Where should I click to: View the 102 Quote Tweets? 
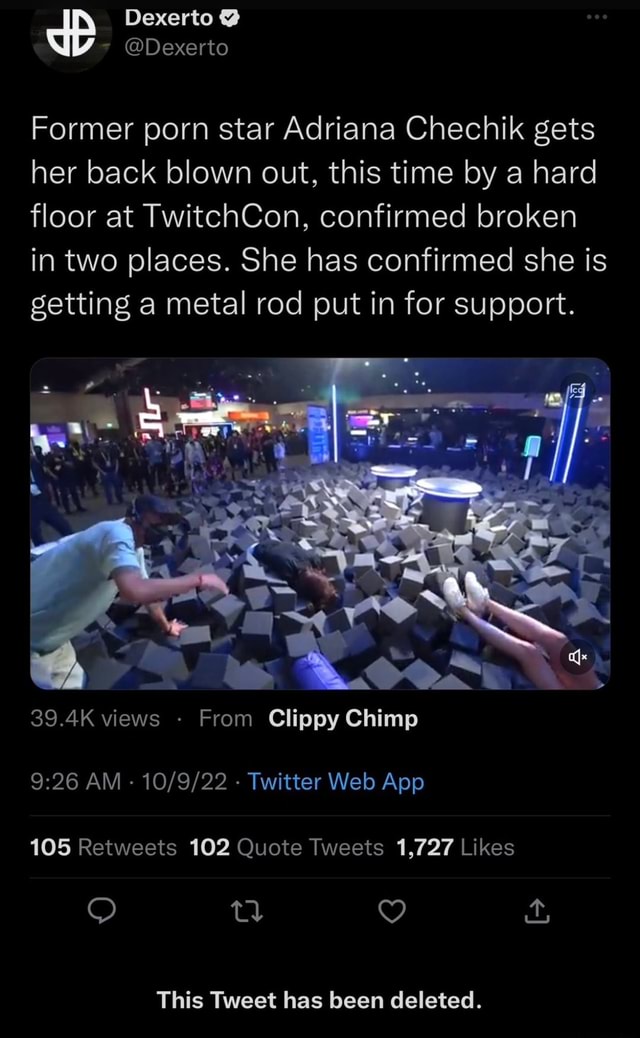286,848
